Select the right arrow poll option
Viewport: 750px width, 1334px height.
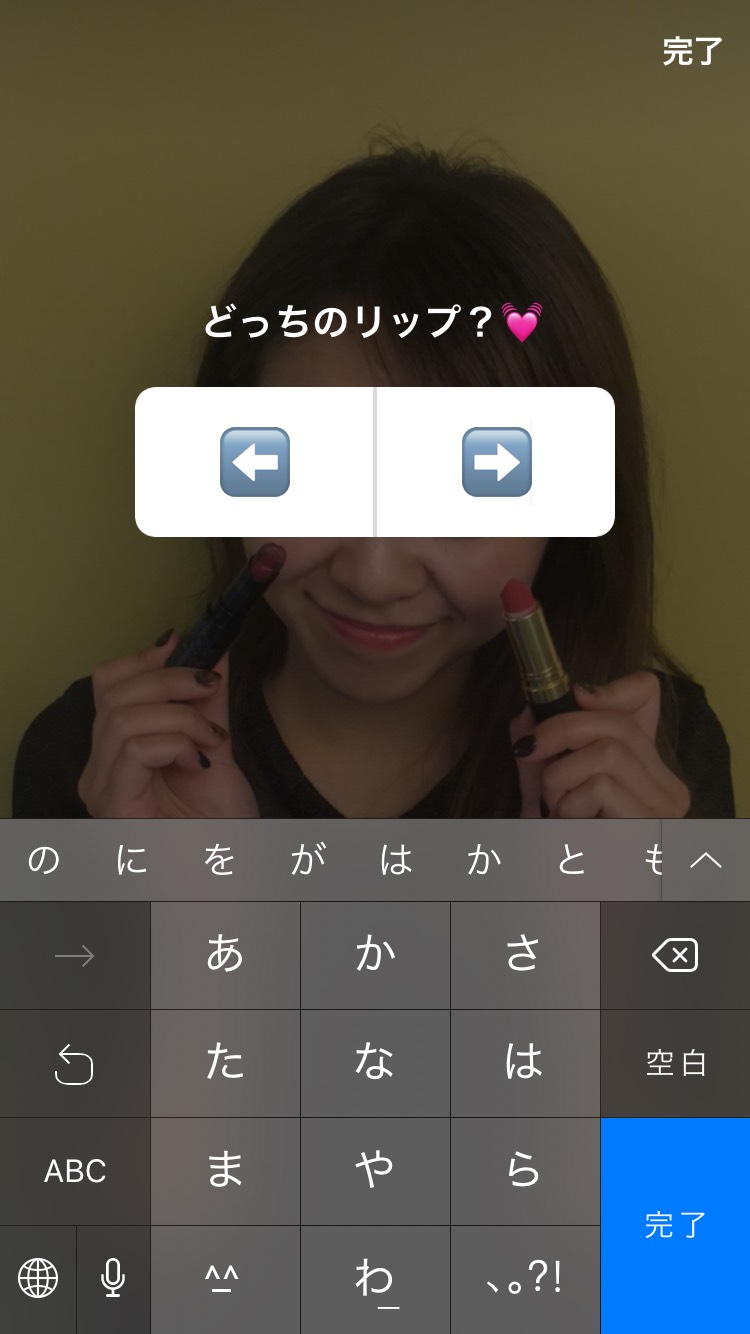click(x=496, y=462)
